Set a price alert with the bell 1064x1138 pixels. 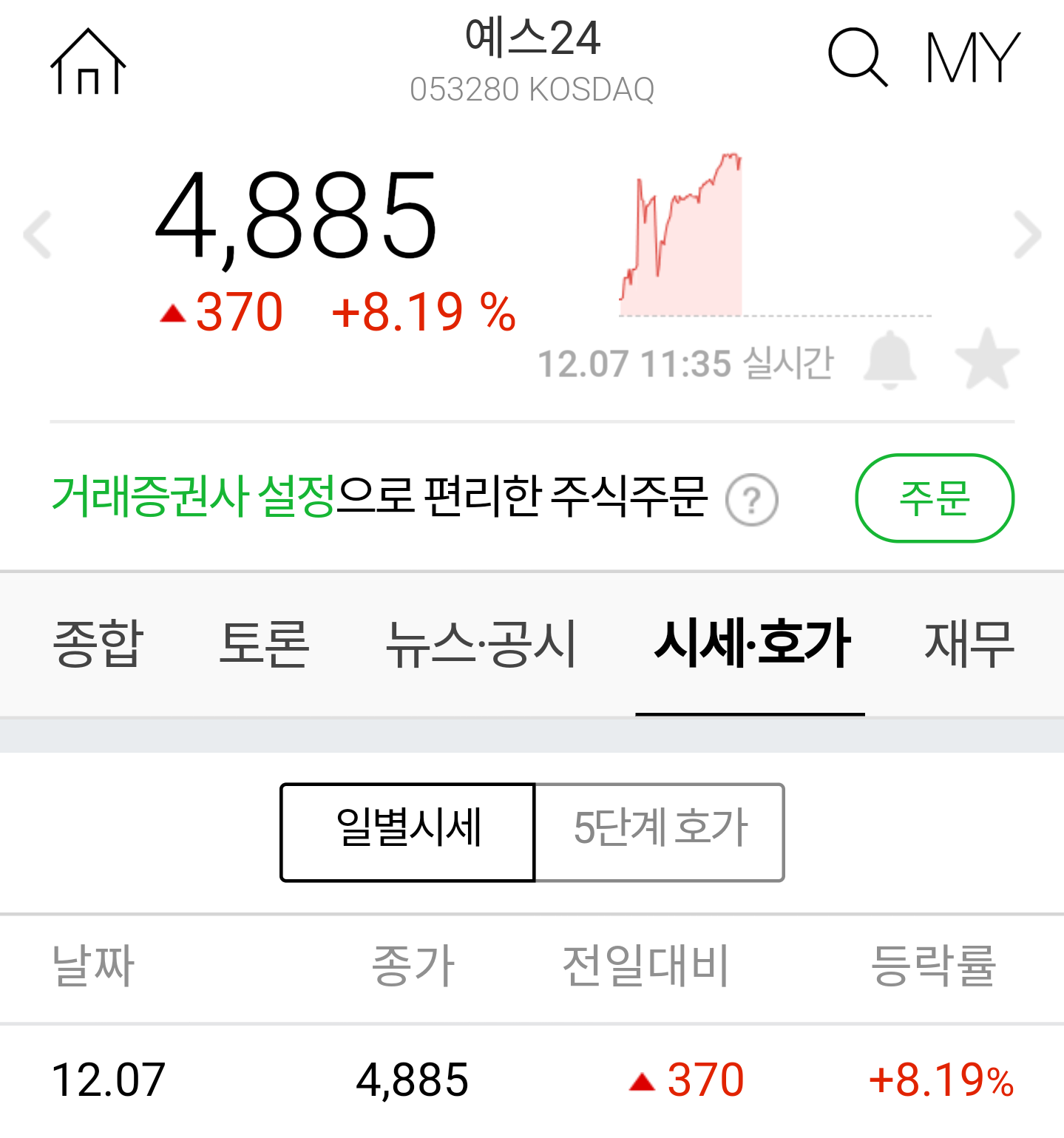click(890, 360)
